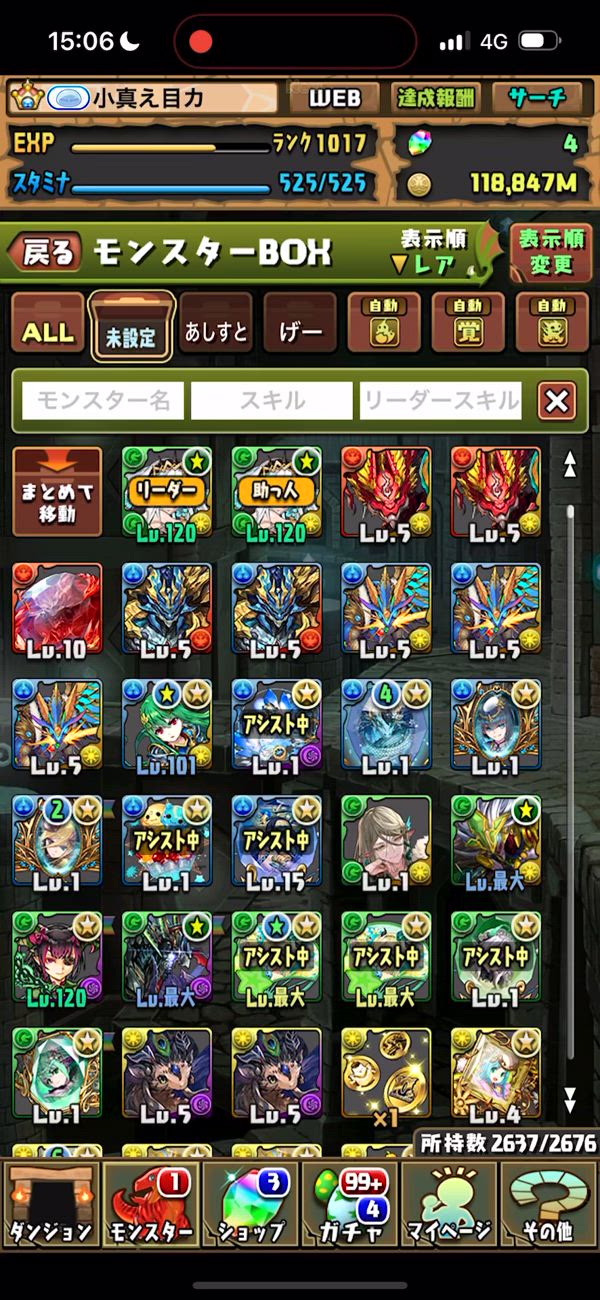Tap the 戻る back button

tap(45, 253)
